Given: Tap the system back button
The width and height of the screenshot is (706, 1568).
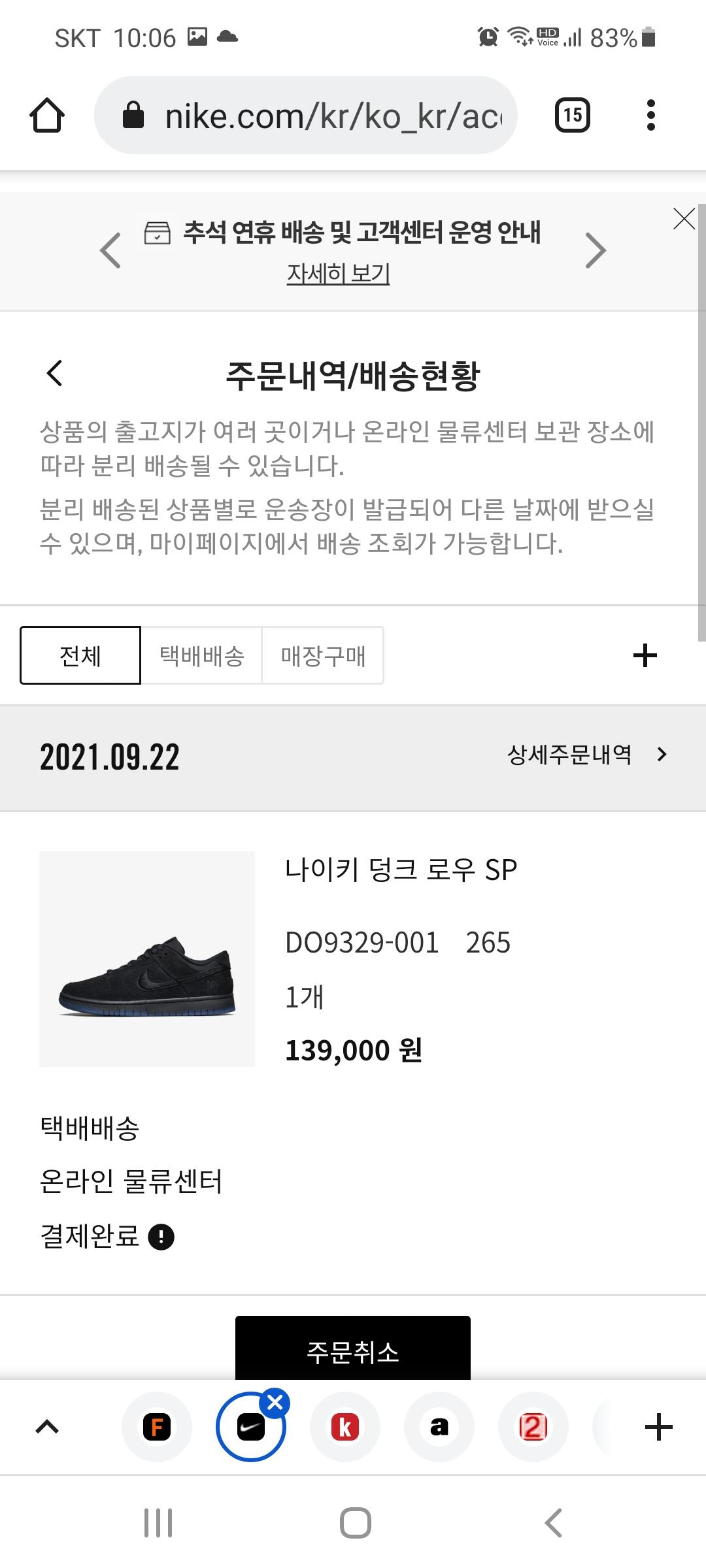Looking at the screenshot, I should (x=554, y=1523).
